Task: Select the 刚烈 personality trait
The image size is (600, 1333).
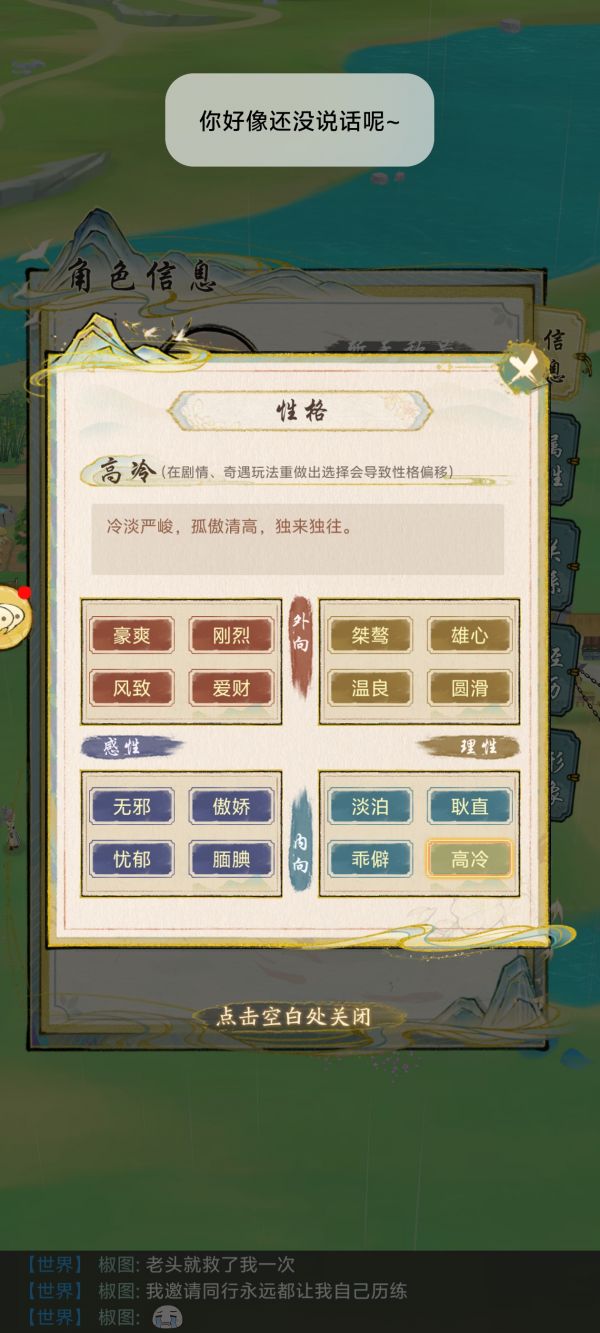Action: coord(231,635)
